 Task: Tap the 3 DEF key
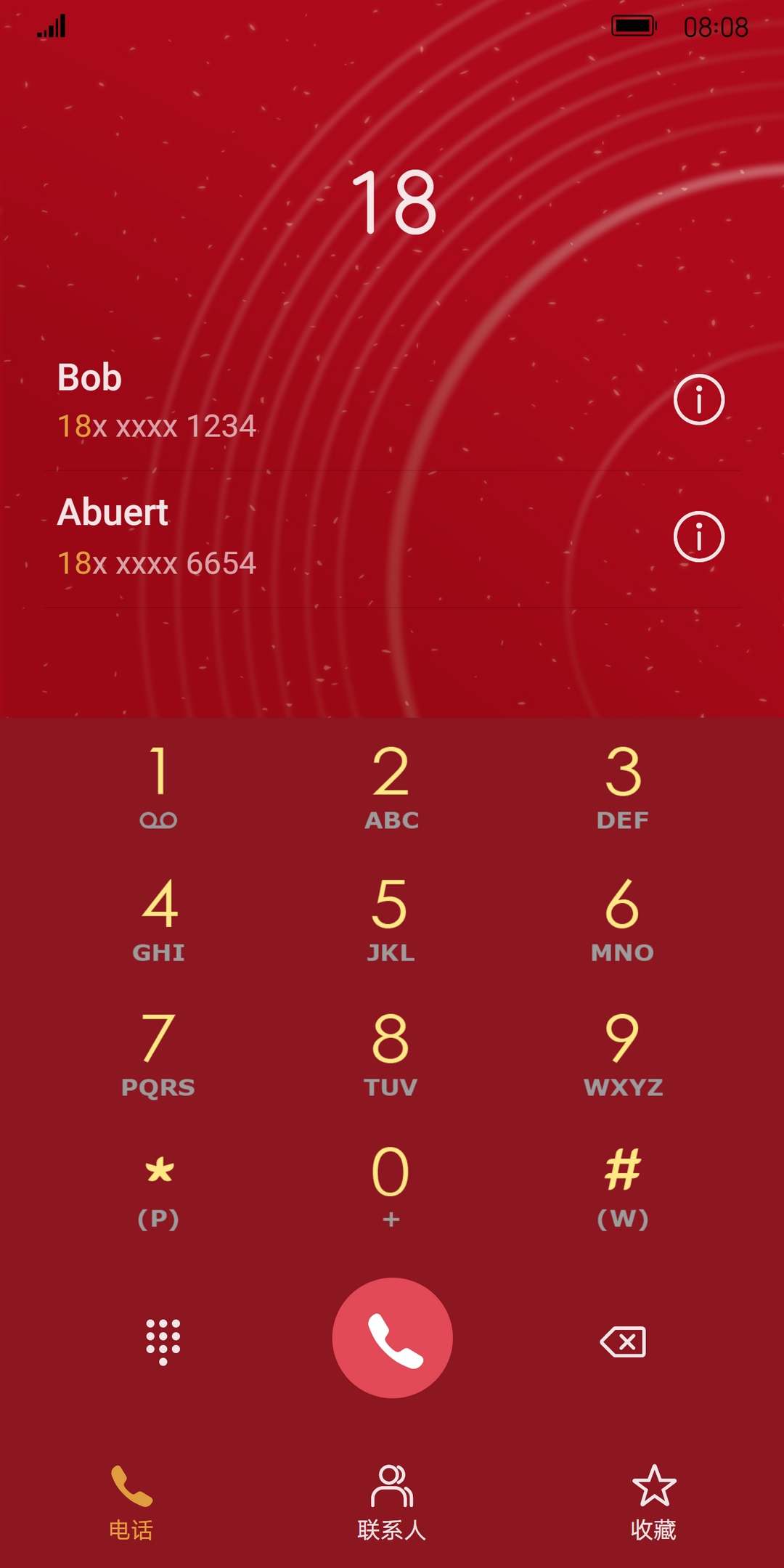coord(623,785)
